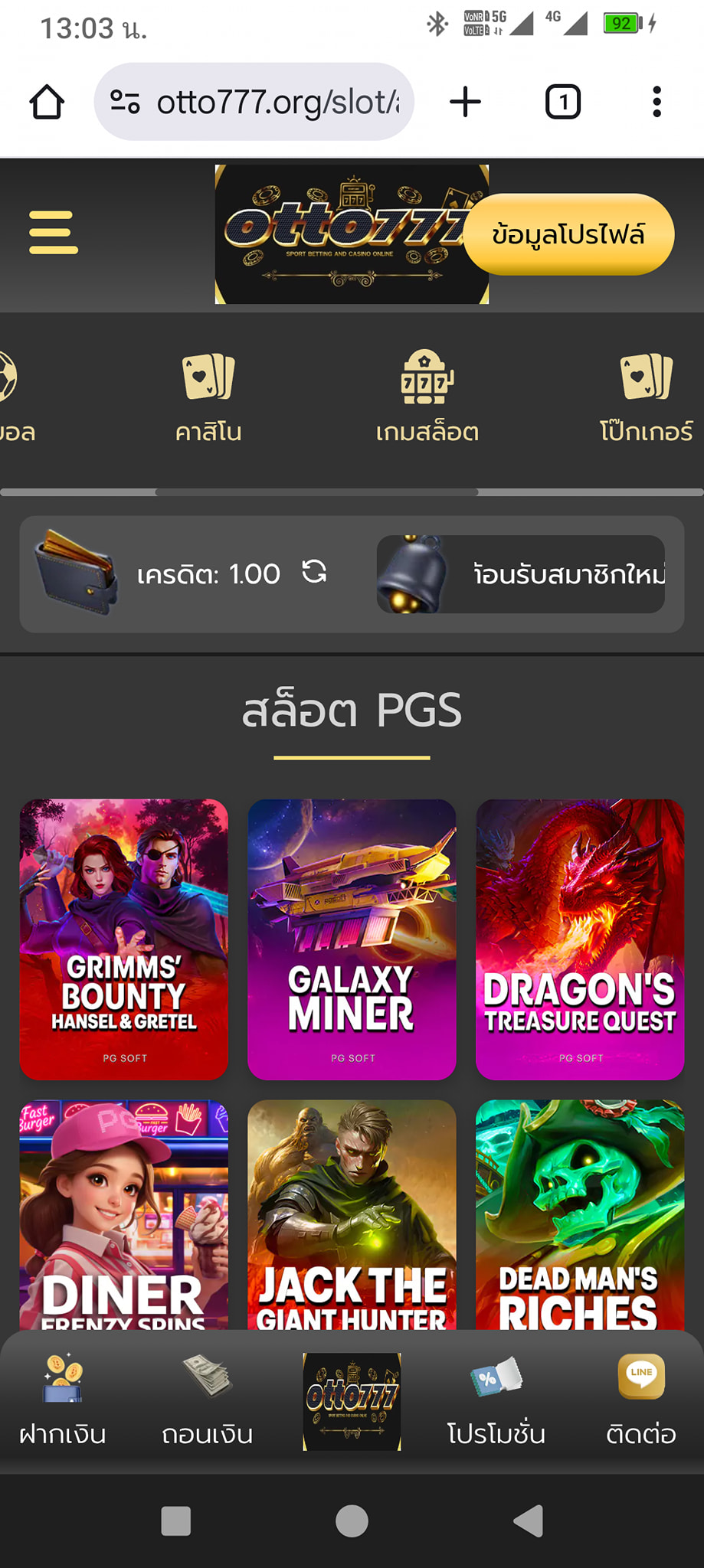Open a new browser tab
Viewport: 704px width, 1568px height.
pyautogui.click(x=465, y=102)
